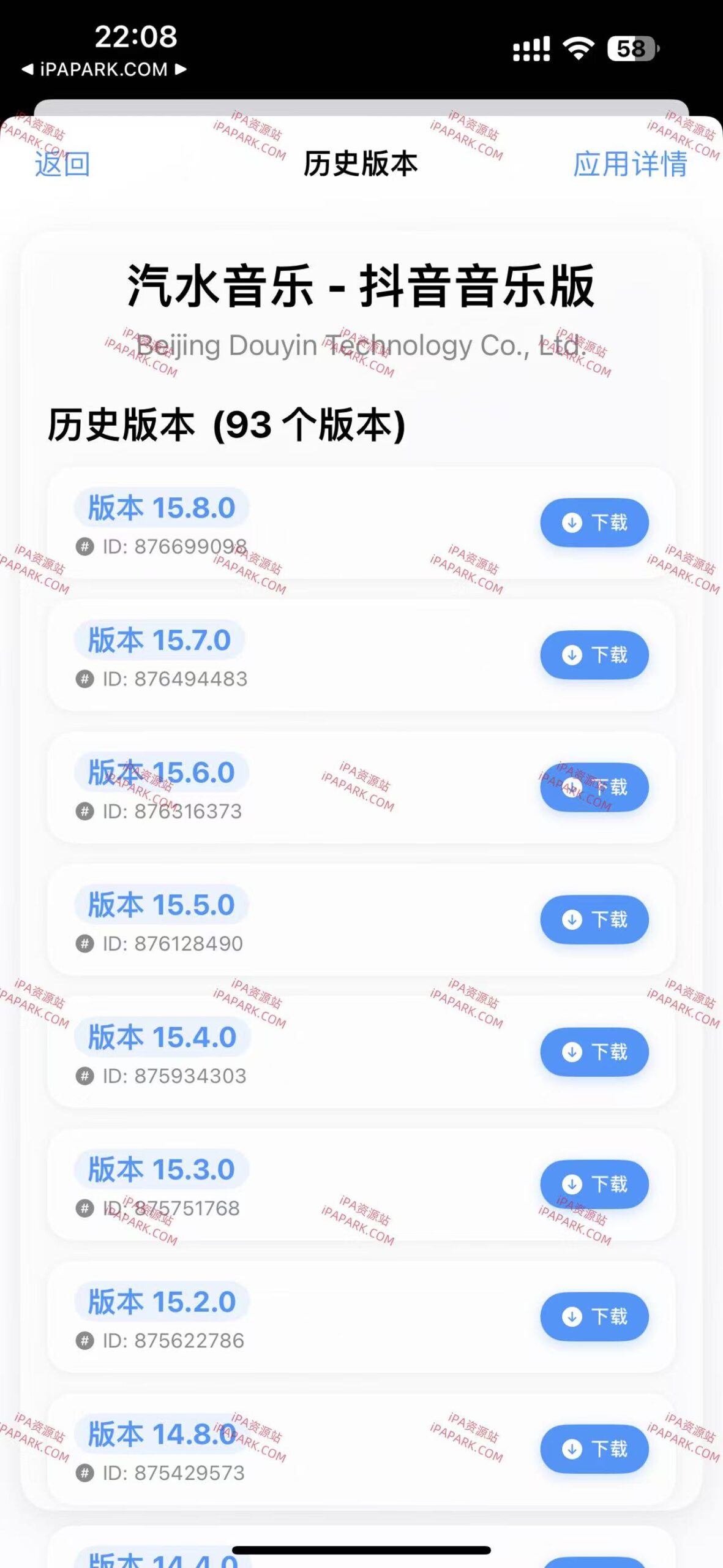Tap the download arrow icon beside version 15.7.0
Viewport: 723px width, 1568px height.
[571, 655]
